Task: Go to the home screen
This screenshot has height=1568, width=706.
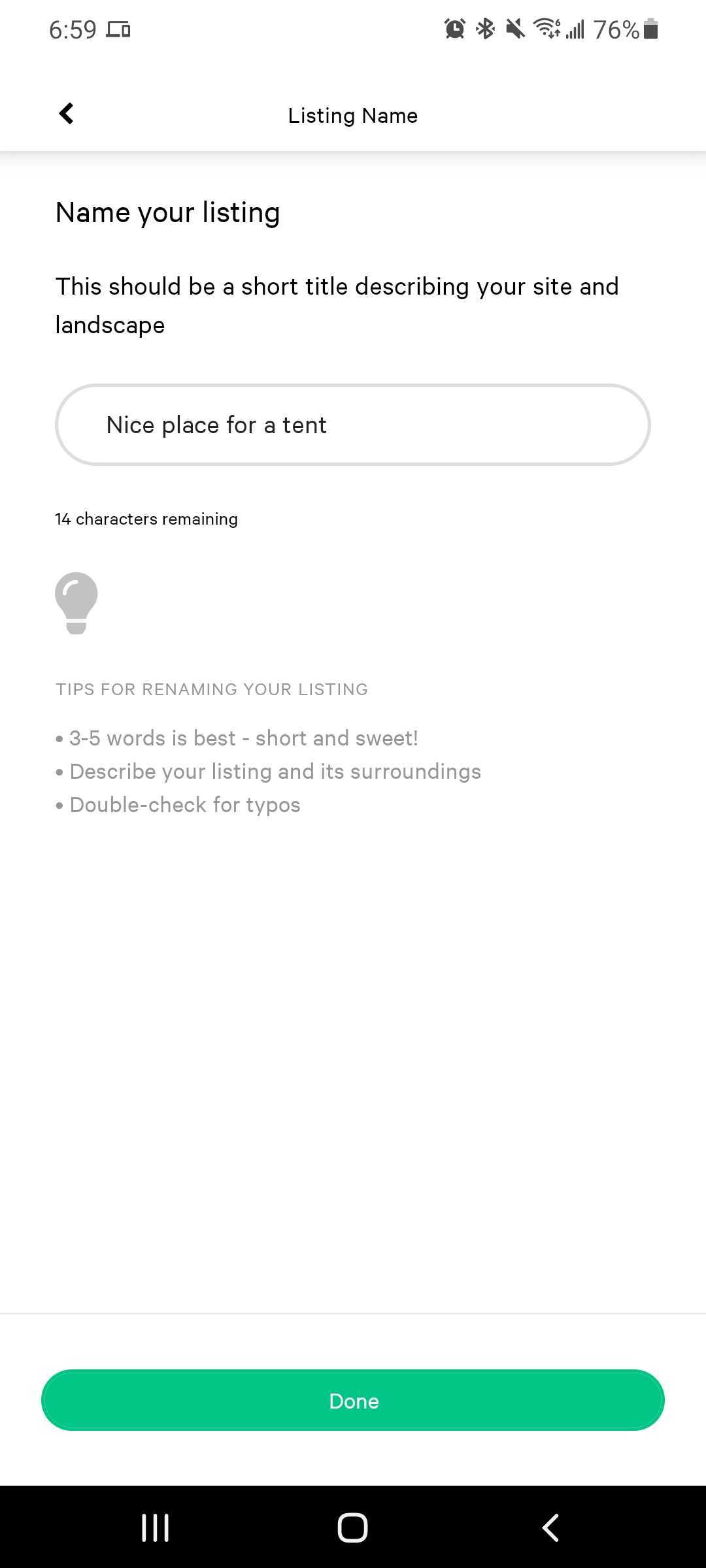Action: tap(352, 1527)
